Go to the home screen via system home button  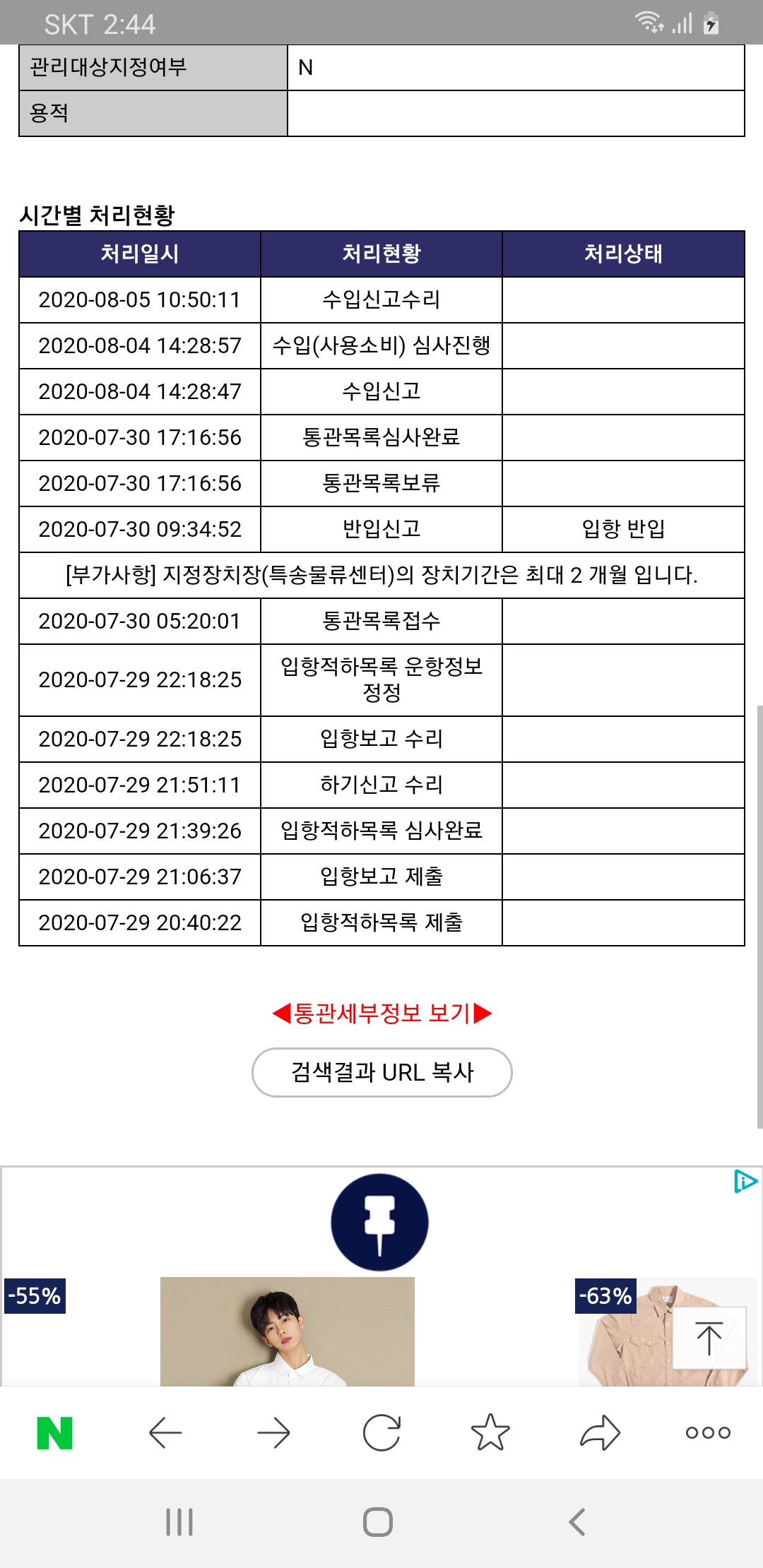click(378, 1521)
